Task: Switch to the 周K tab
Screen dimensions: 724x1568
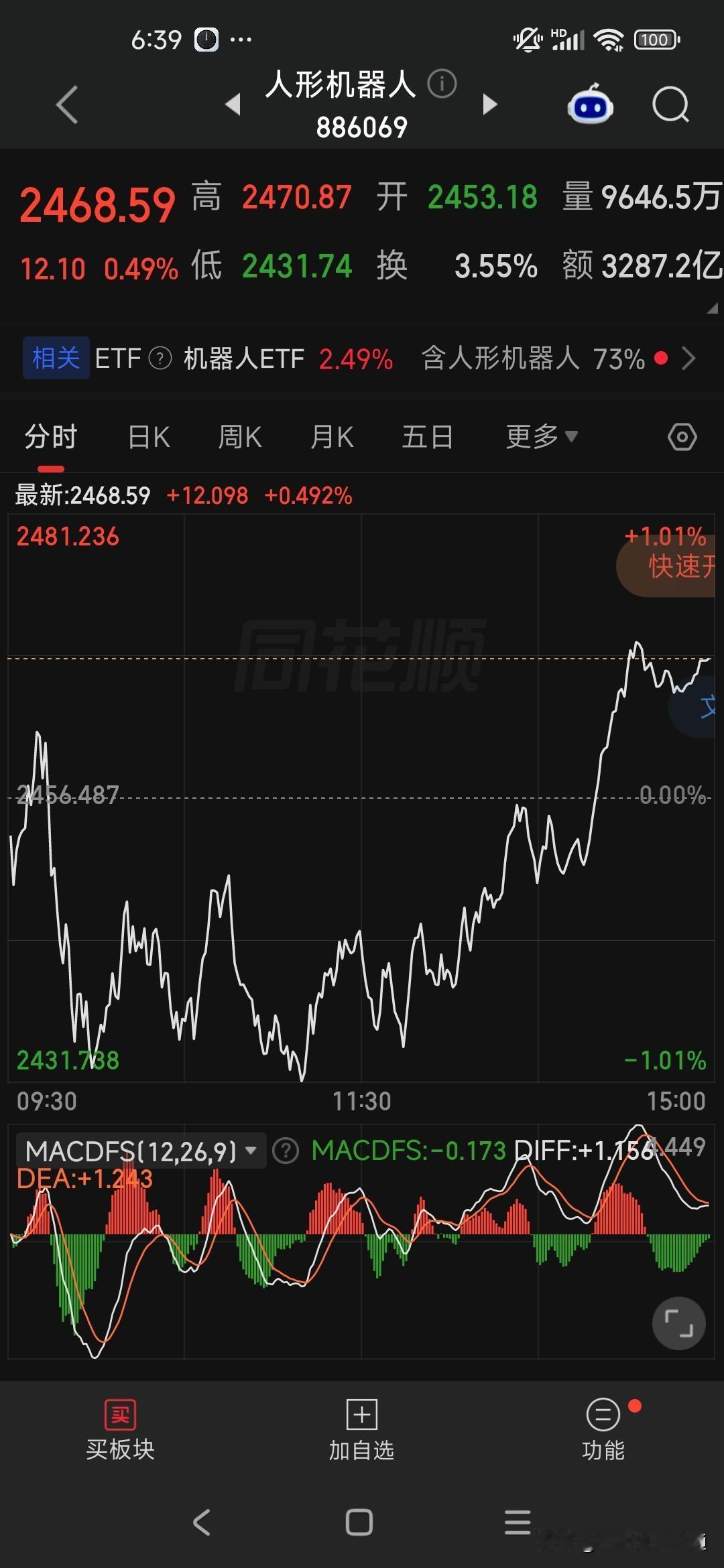Action: pos(239,437)
